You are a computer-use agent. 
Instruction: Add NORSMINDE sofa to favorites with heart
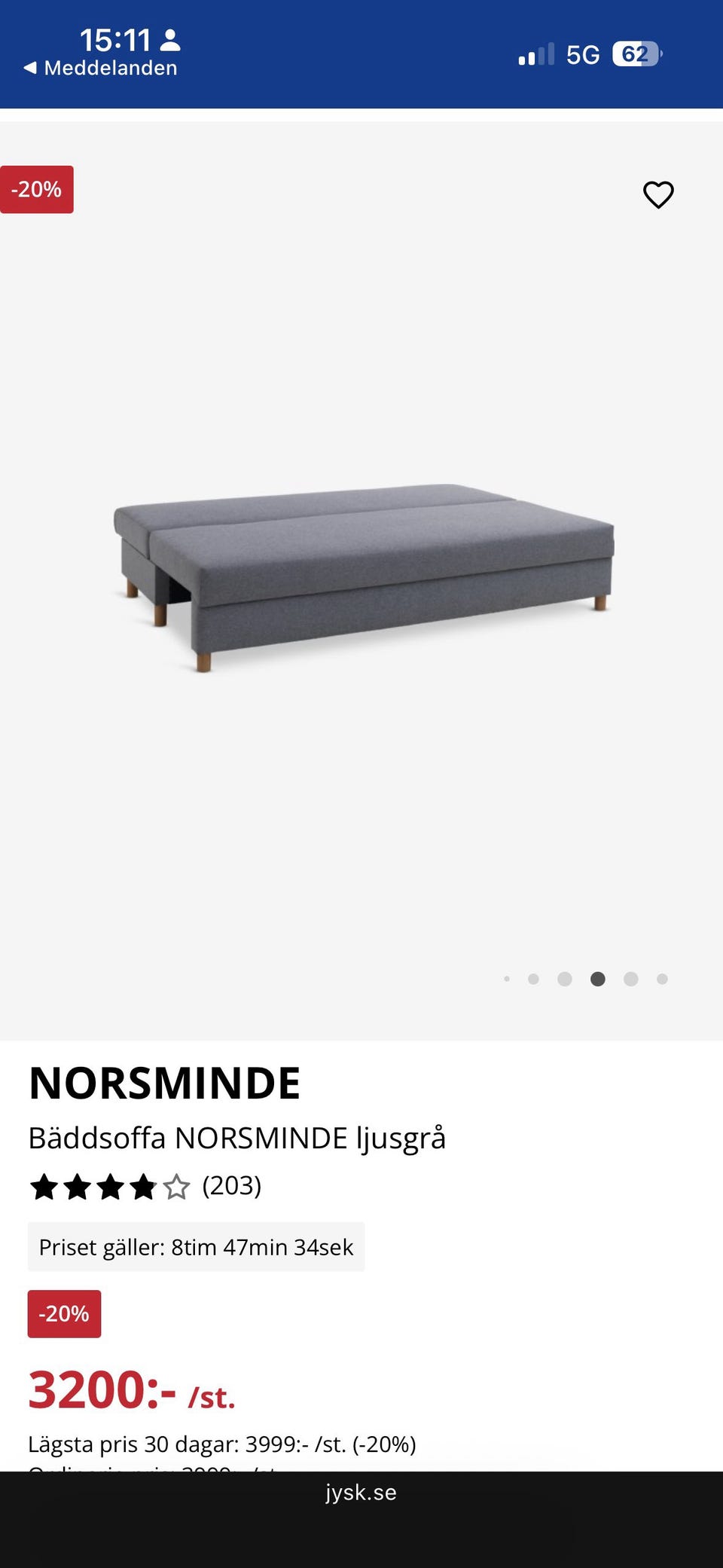point(658,195)
